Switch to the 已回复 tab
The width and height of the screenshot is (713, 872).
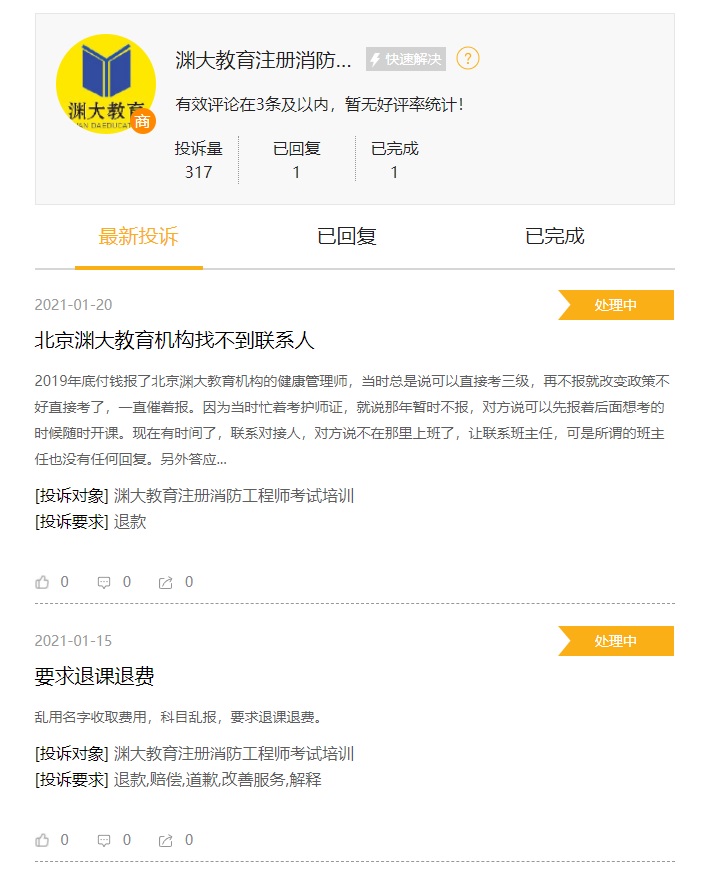point(346,237)
